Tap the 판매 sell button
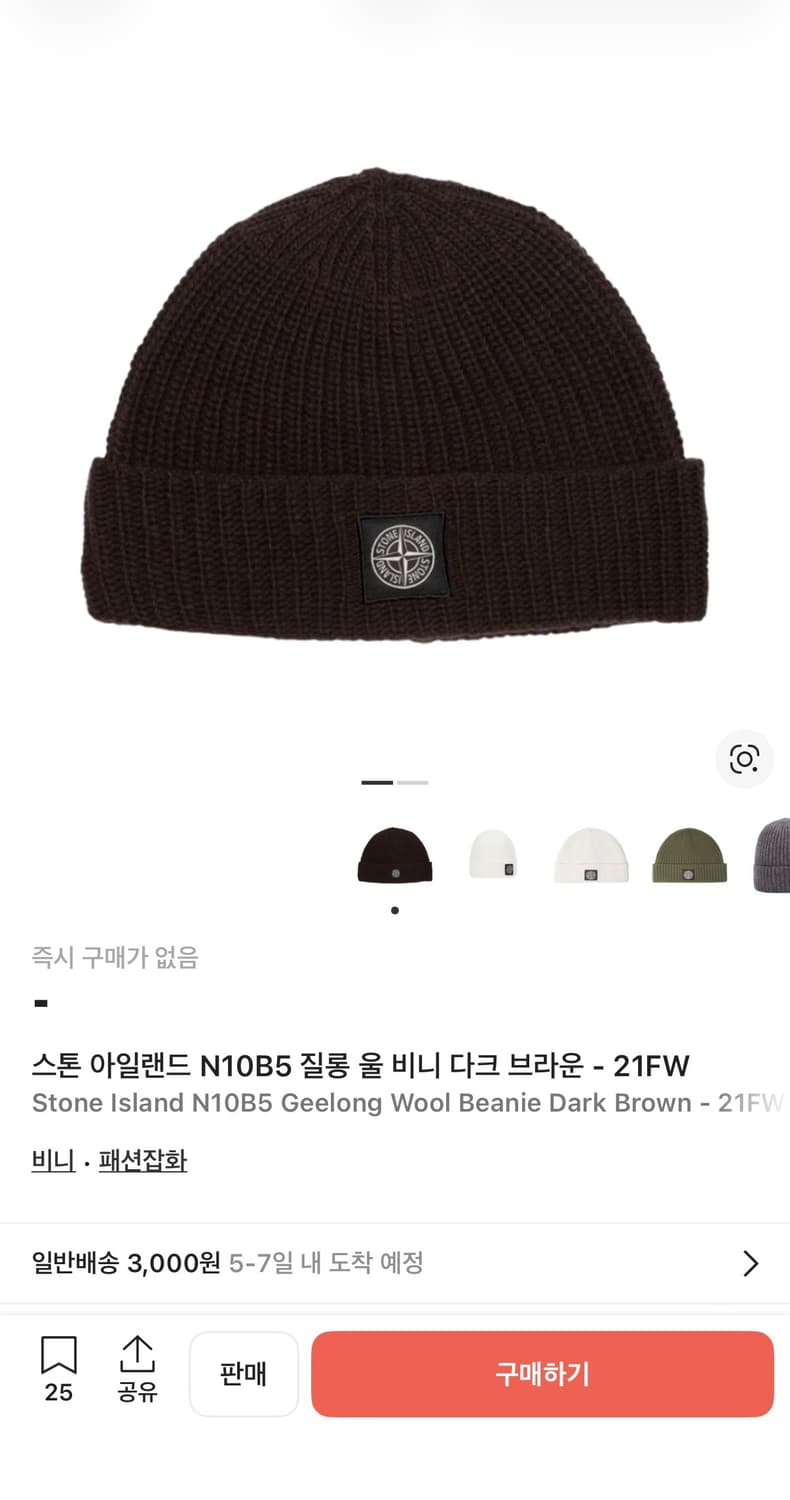Viewport: 790px width, 1500px height. coord(244,1374)
